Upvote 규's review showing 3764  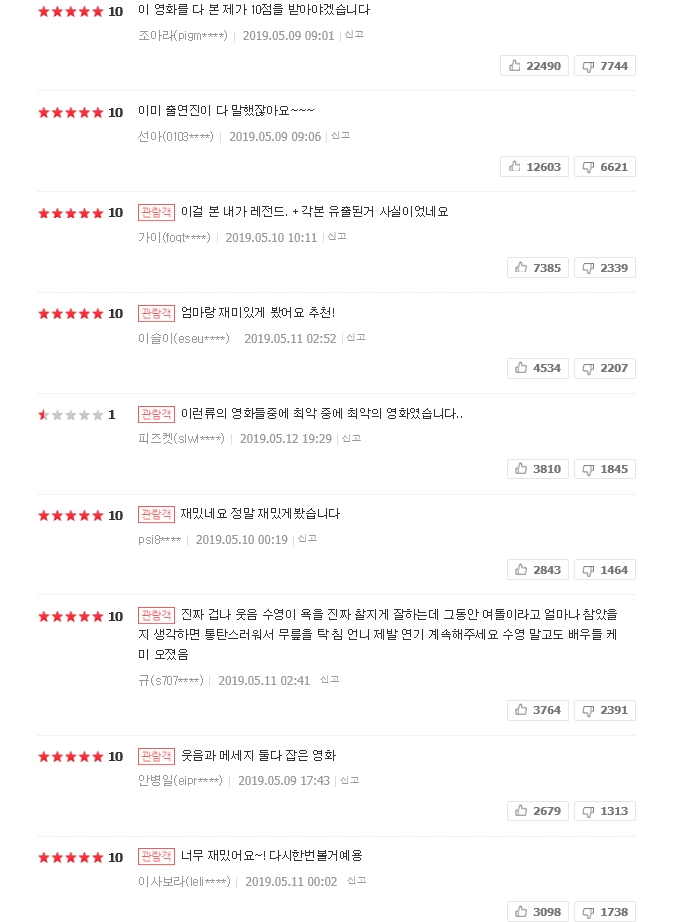coord(539,711)
